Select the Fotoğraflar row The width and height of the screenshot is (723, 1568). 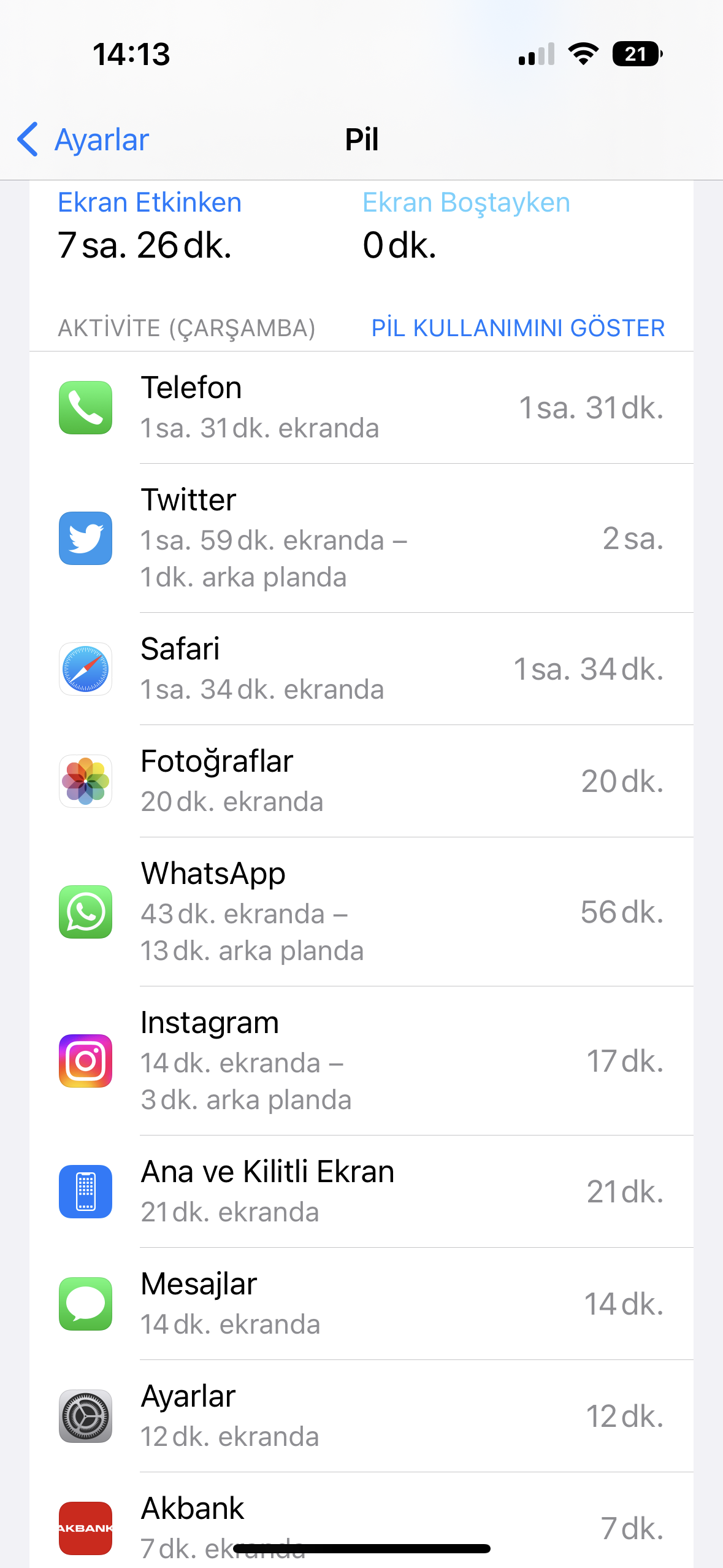tap(361, 781)
